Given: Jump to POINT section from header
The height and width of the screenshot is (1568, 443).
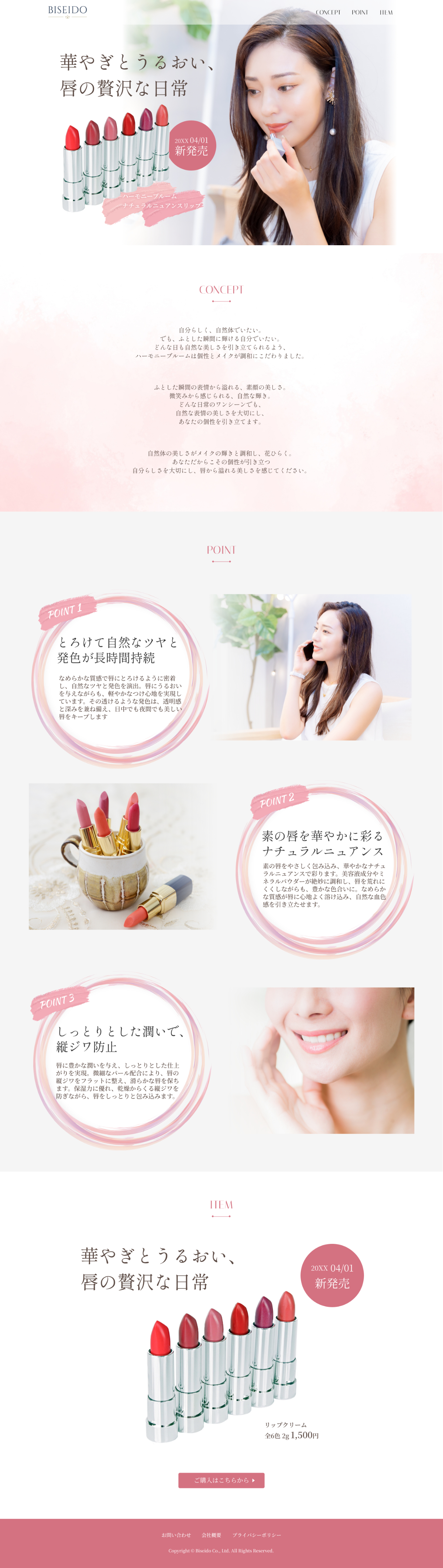Looking at the screenshot, I should tap(360, 12).
